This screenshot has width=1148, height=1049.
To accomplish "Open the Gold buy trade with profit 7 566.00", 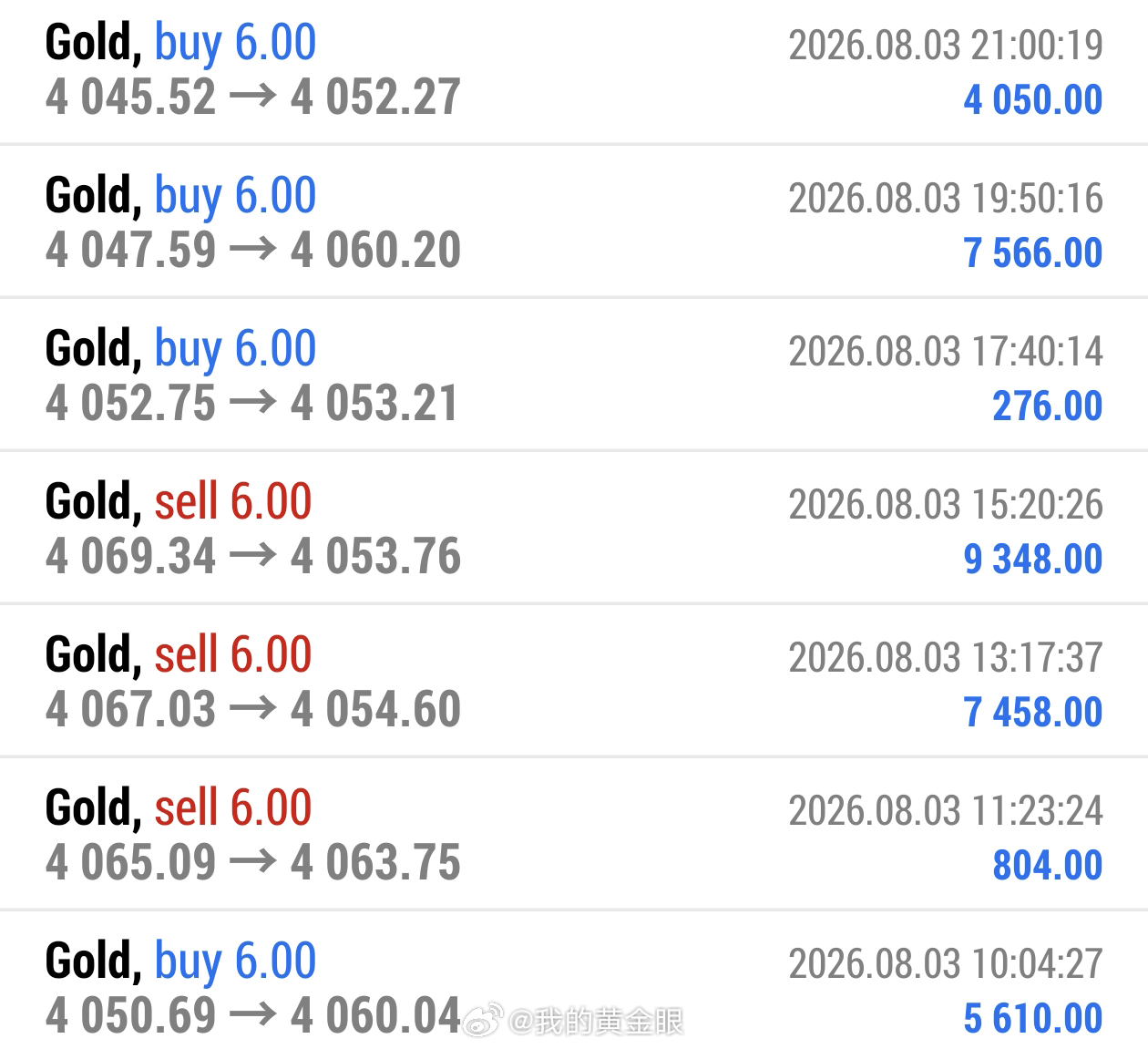I will [x=574, y=221].
